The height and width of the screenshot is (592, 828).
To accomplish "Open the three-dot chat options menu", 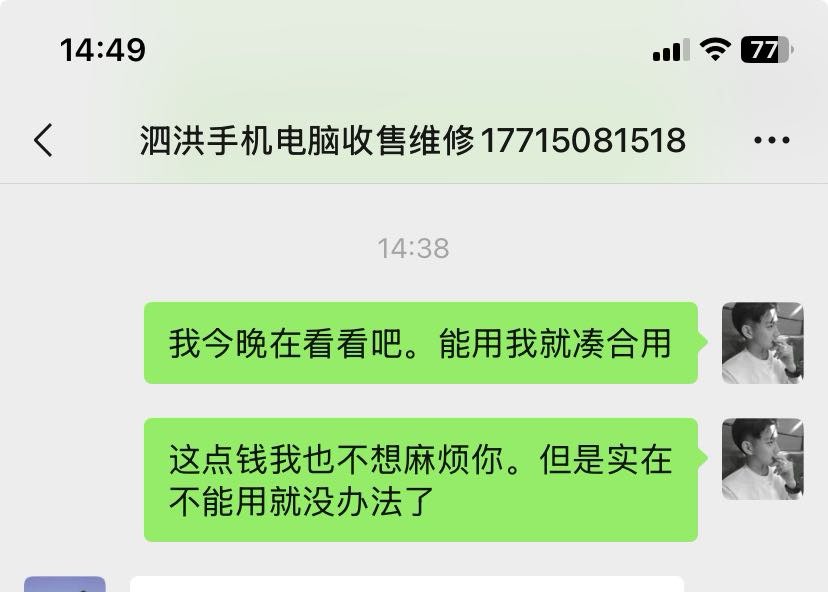I will [x=771, y=141].
